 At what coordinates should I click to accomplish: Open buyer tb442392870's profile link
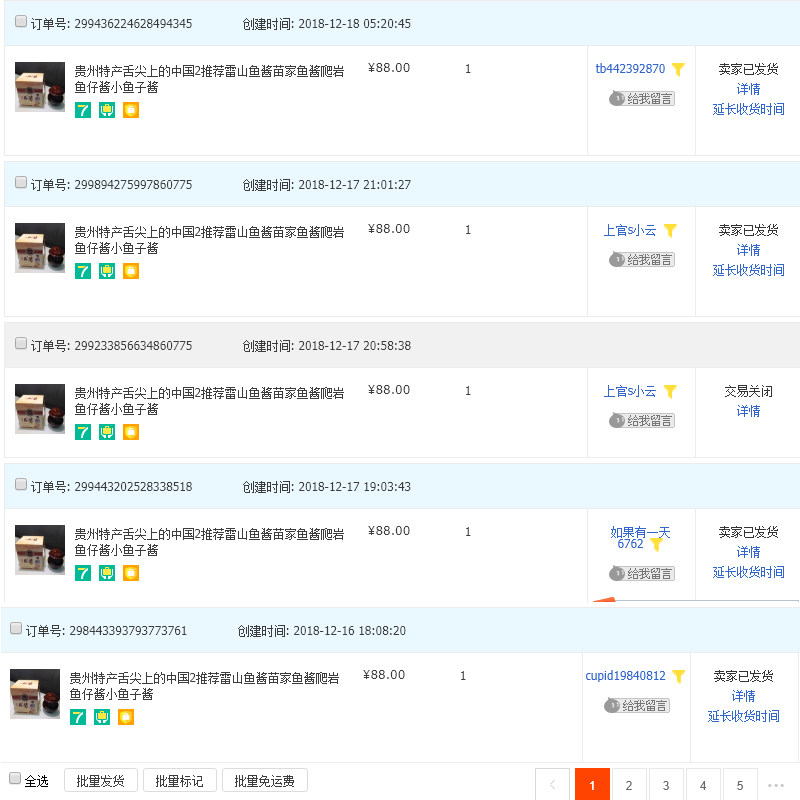pyautogui.click(x=630, y=69)
